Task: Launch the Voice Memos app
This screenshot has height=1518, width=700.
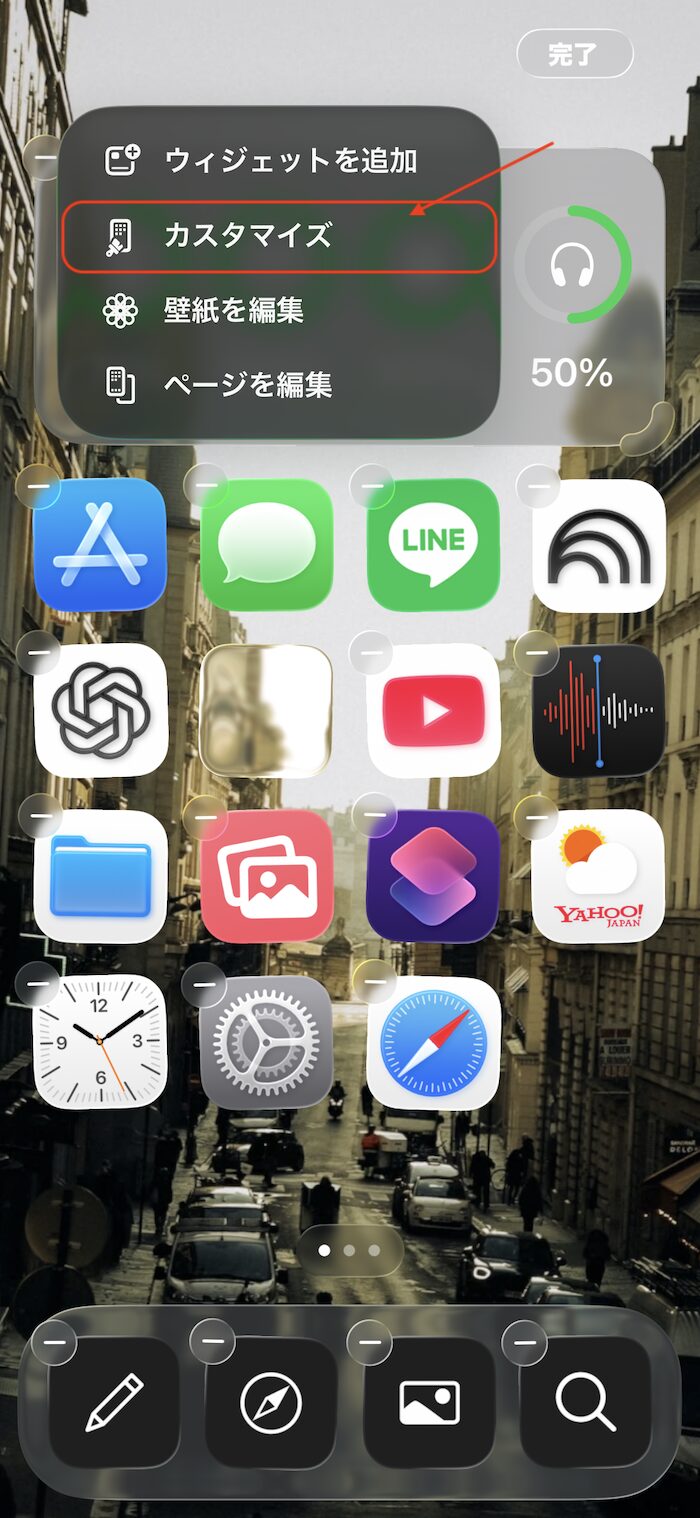Action: 599,711
